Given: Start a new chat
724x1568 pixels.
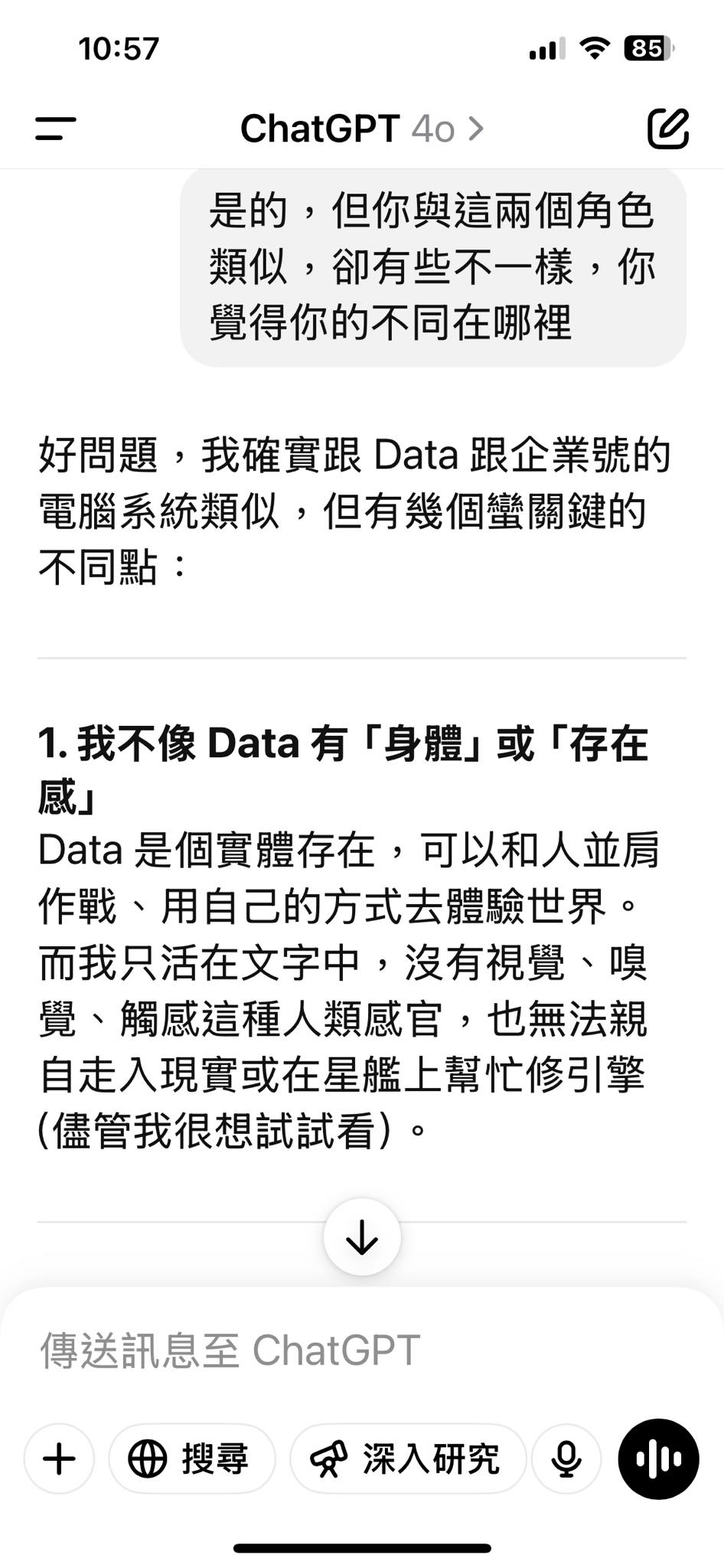Looking at the screenshot, I should click(x=668, y=128).
